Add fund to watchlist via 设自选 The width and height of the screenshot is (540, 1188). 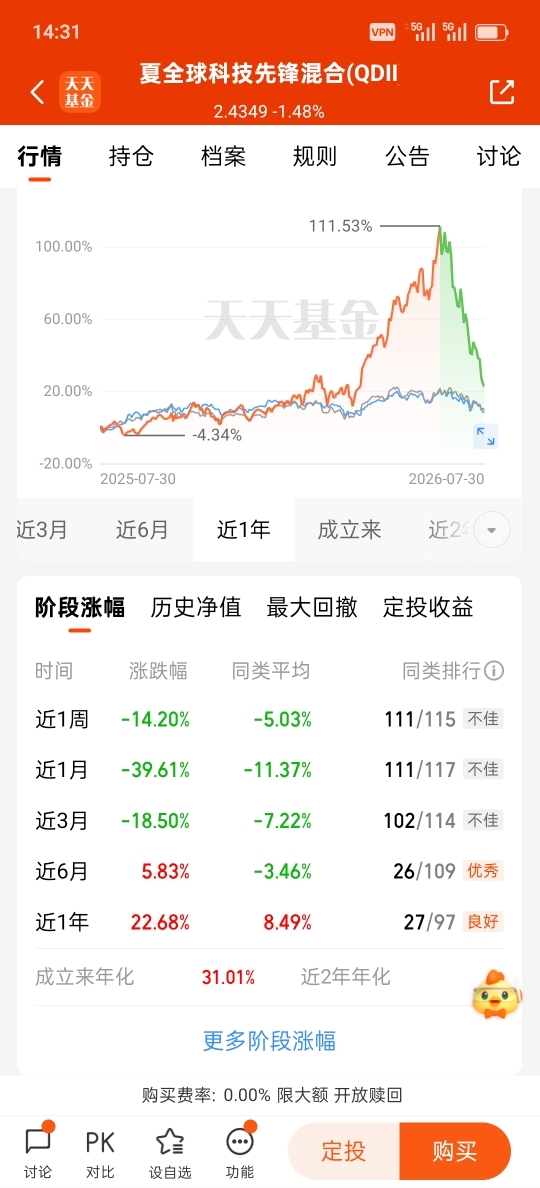pyautogui.click(x=170, y=1153)
